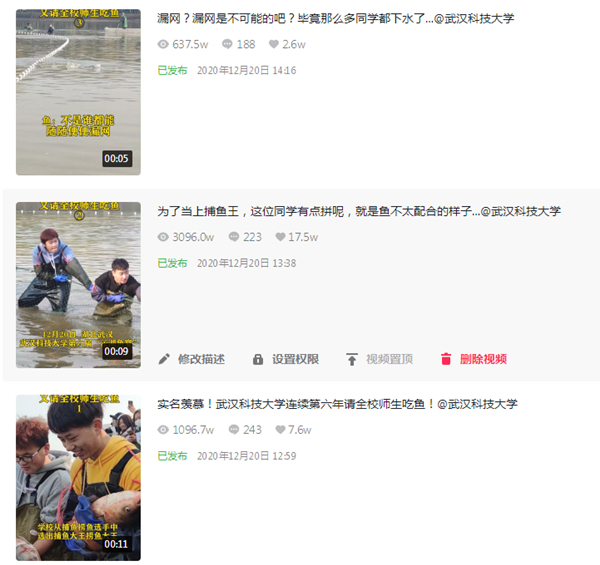Open video titled 实名羡慕！武汉科技大学
The height and width of the screenshot is (565, 600).
point(337,404)
